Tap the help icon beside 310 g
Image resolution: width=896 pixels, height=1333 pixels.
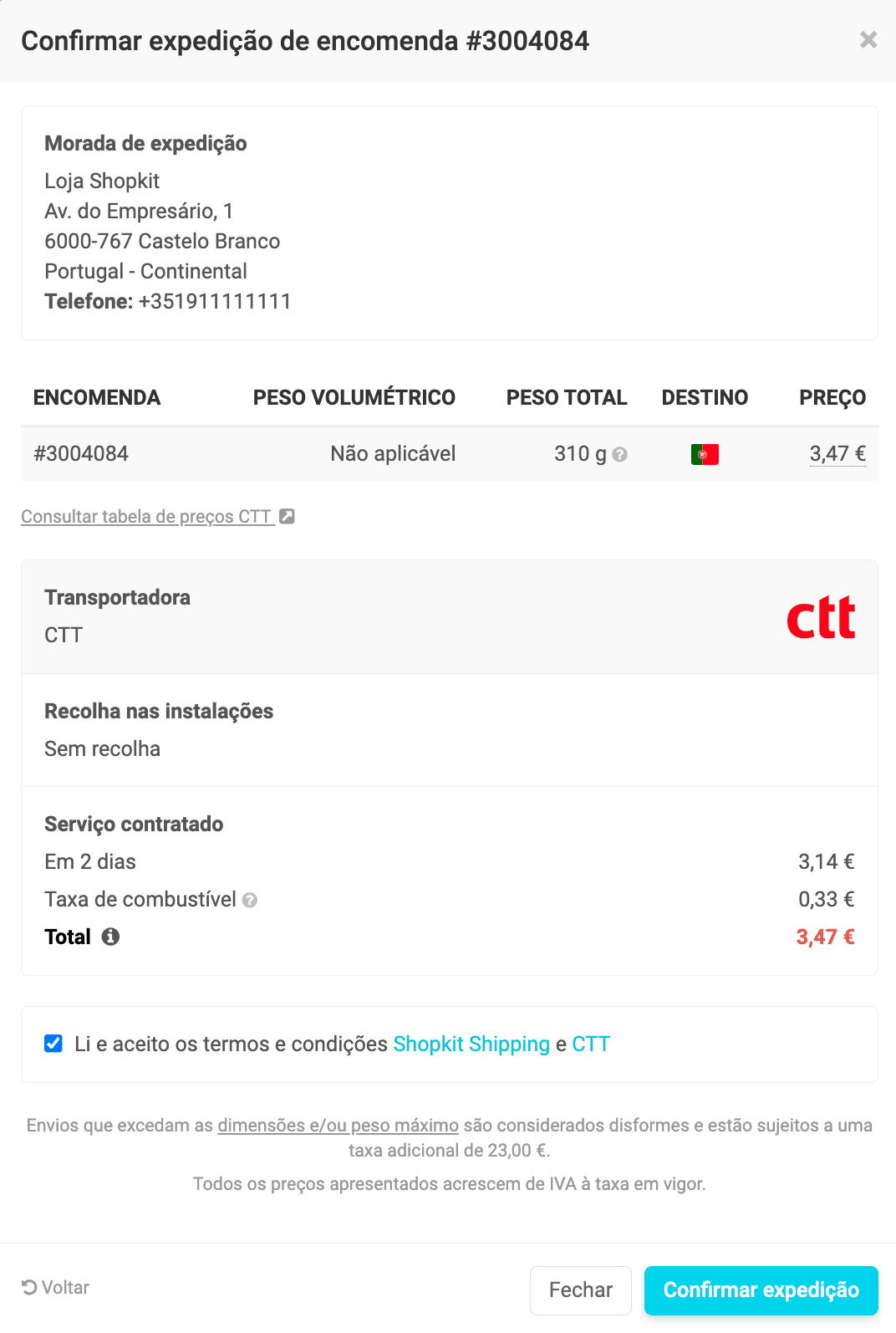tap(619, 454)
